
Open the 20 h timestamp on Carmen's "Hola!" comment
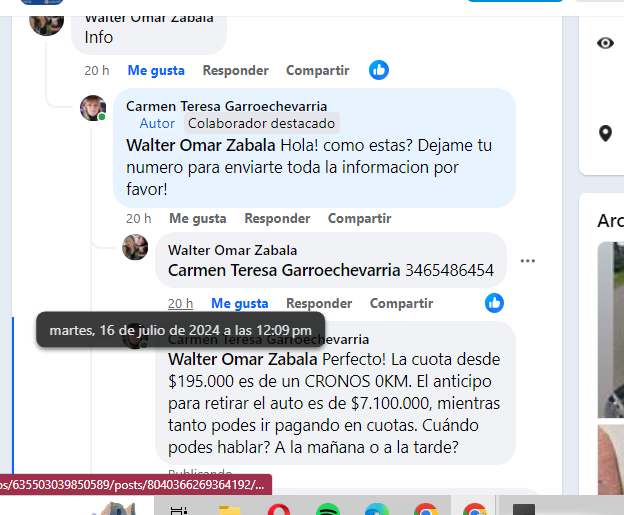click(x=138, y=218)
